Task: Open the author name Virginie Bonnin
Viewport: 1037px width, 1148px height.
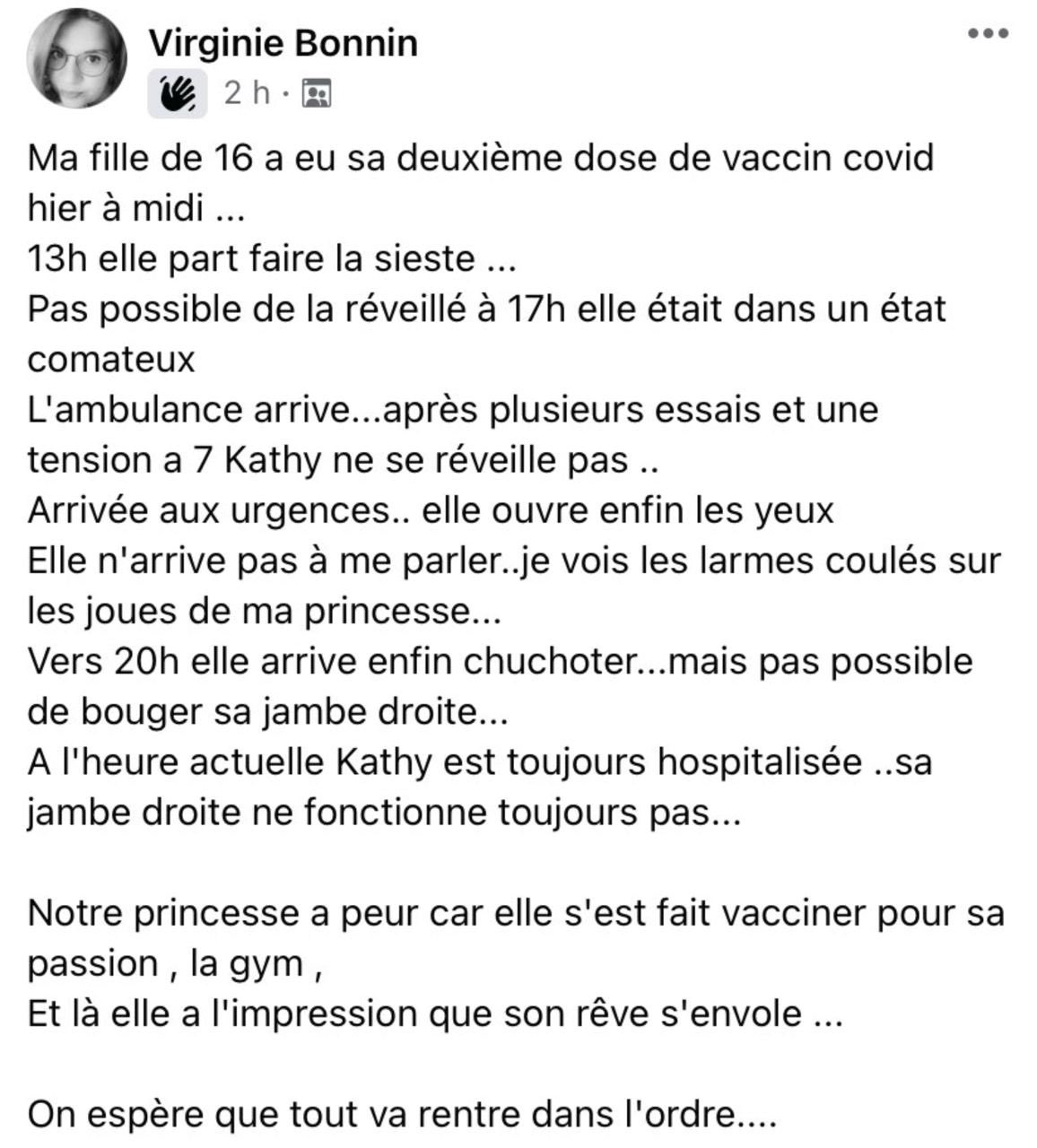Action: click(283, 42)
